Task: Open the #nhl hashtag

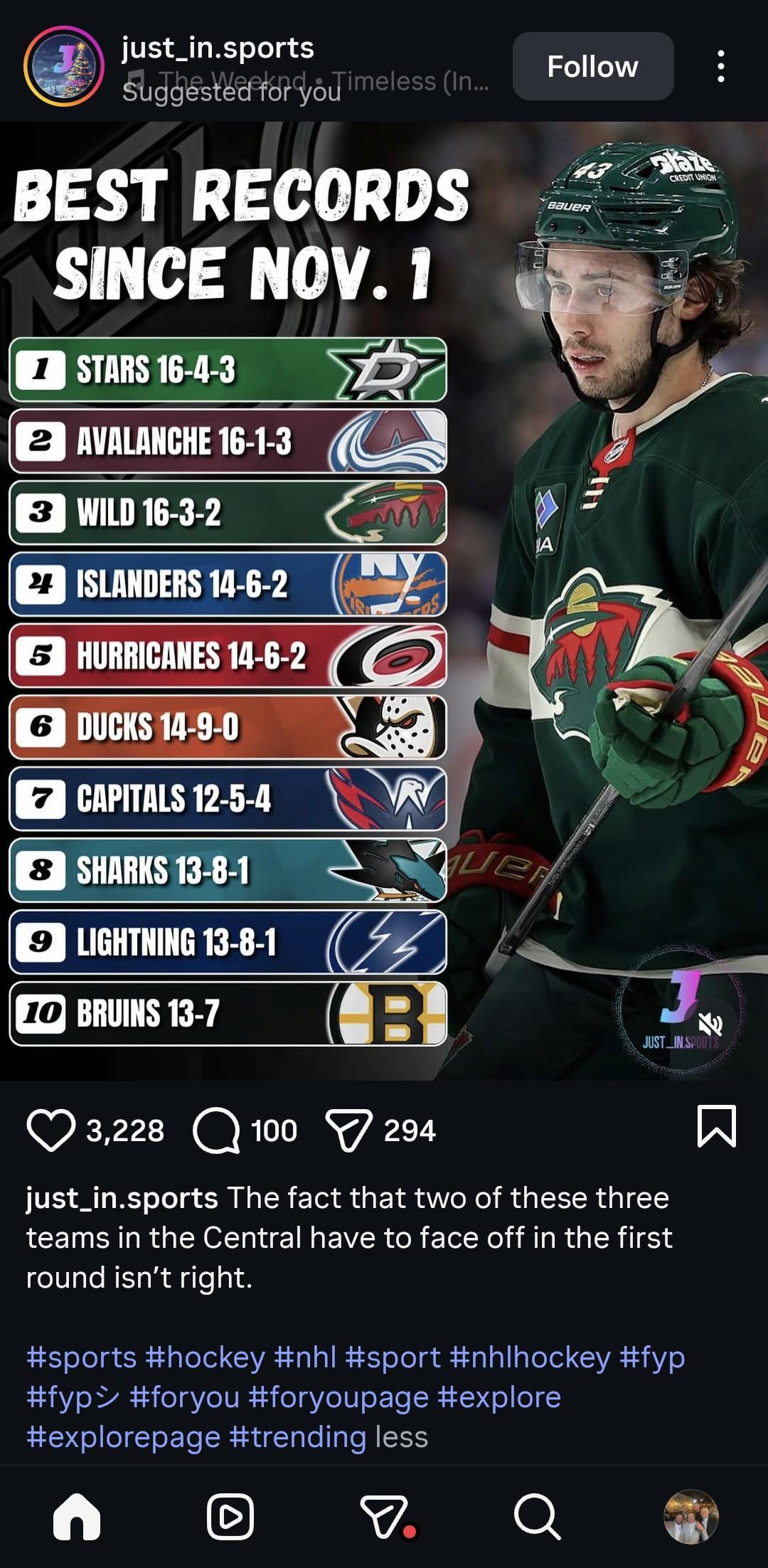Action: point(305,1357)
